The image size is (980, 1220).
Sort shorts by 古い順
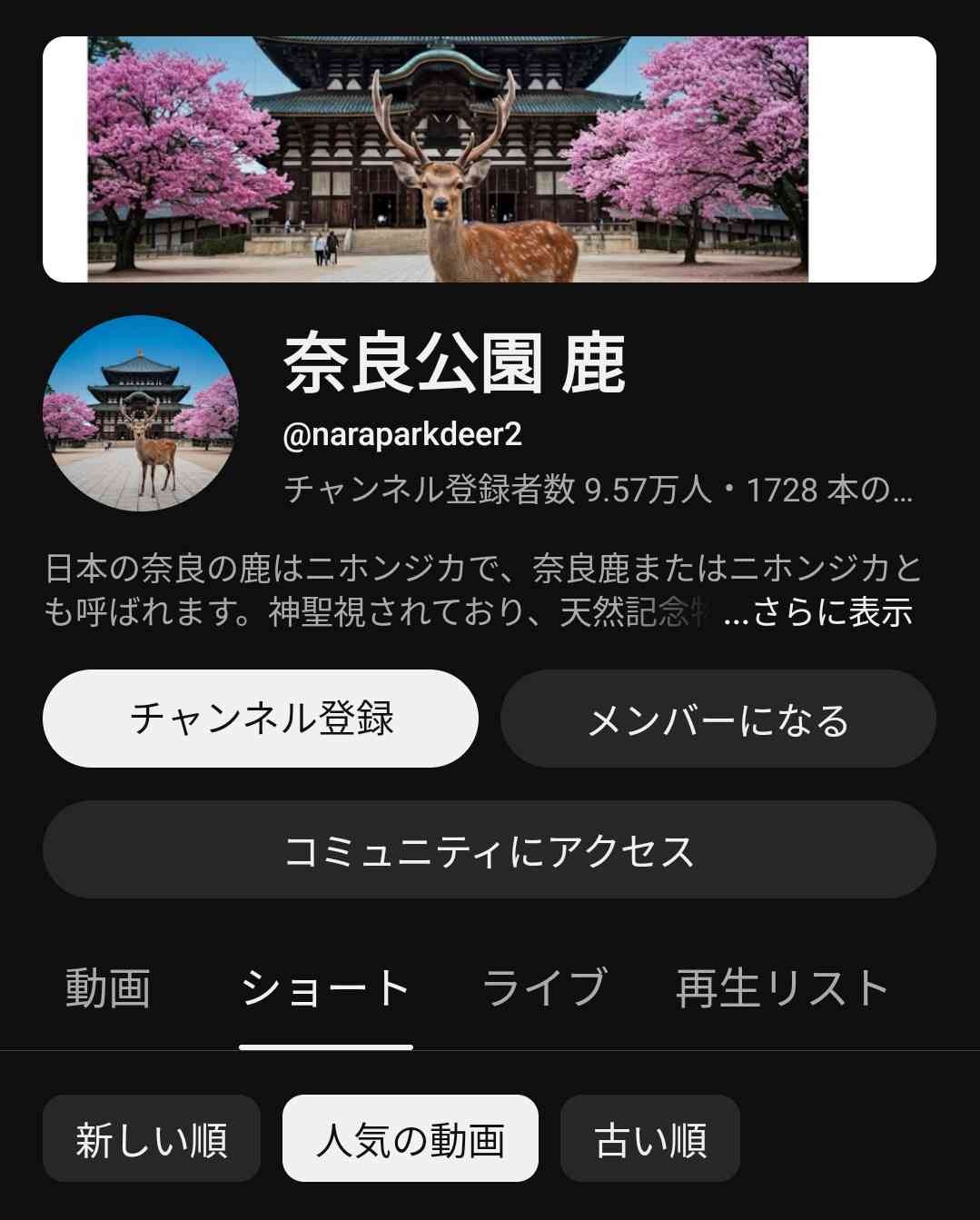click(x=650, y=1139)
